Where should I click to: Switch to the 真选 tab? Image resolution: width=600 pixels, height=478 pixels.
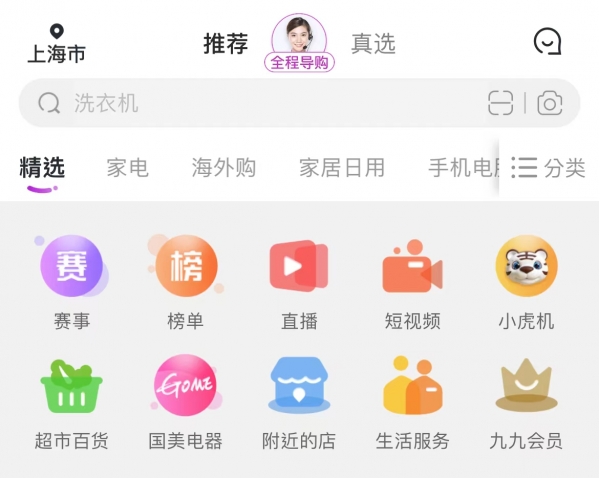pos(373,44)
